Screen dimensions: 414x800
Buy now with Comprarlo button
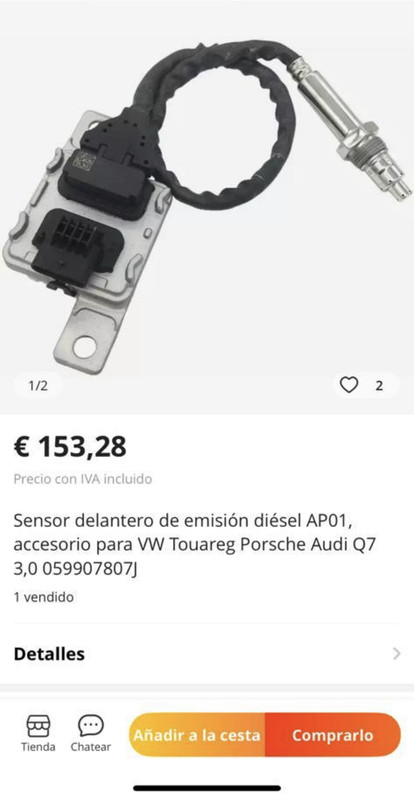(333, 735)
